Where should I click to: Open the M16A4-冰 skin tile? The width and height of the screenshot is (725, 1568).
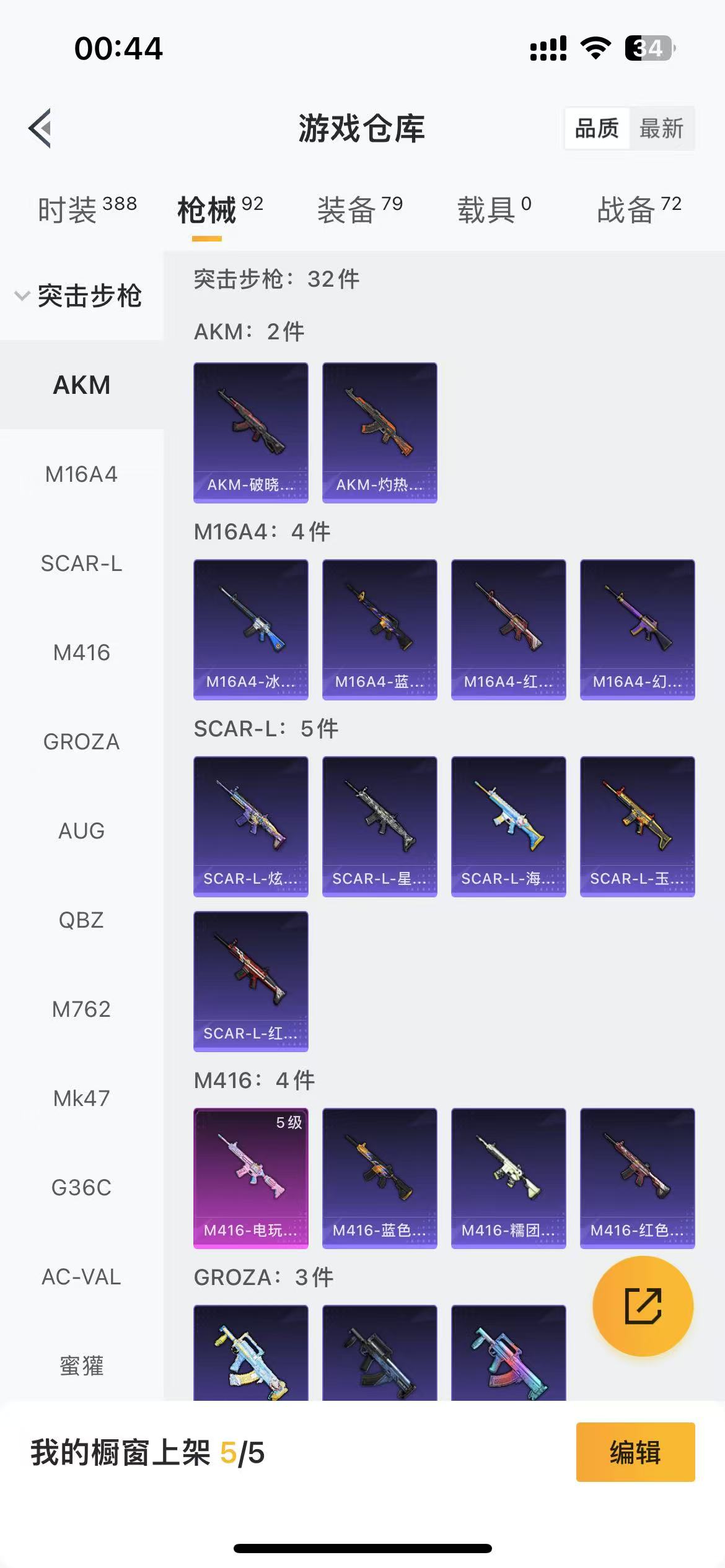coord(251,629)
